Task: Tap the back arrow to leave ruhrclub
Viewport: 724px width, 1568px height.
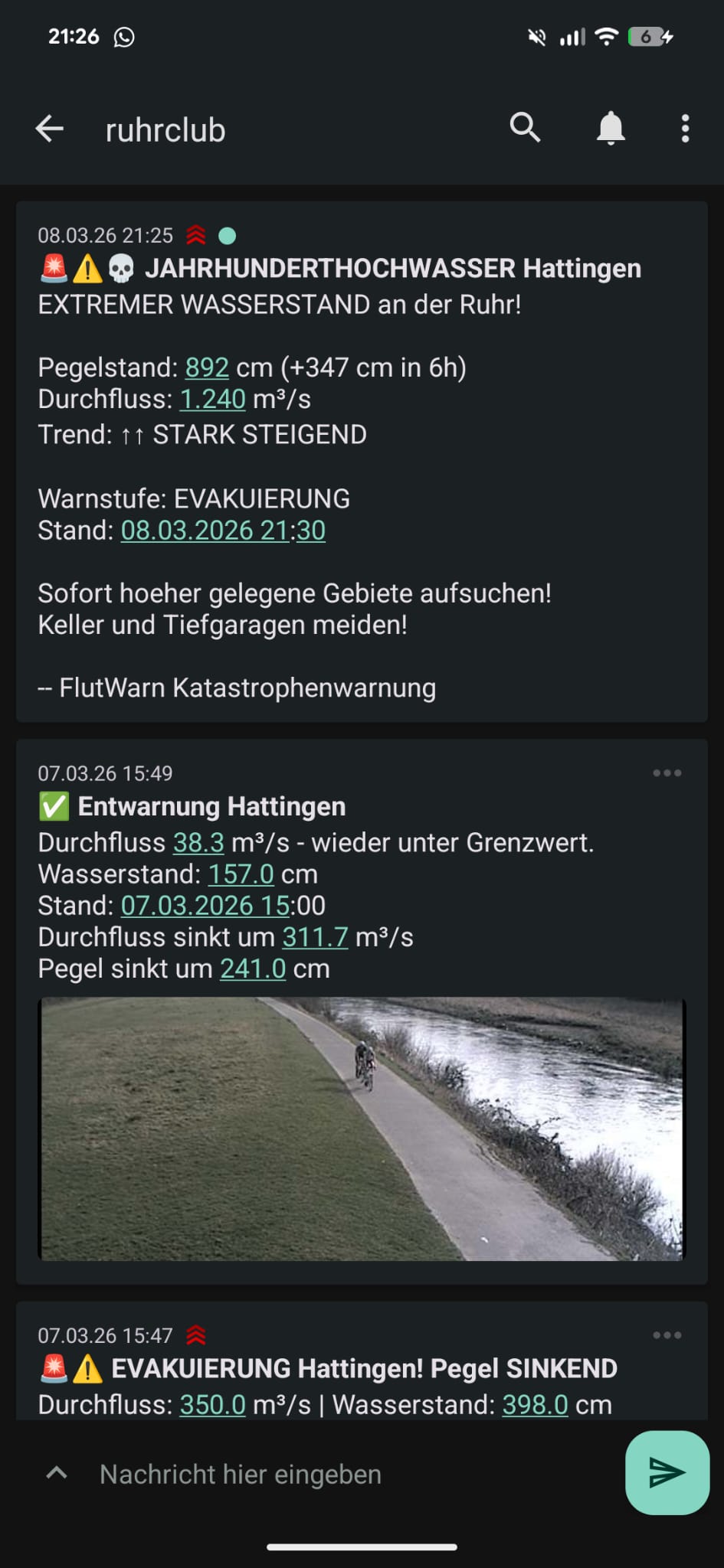Action: click(48, 128)
